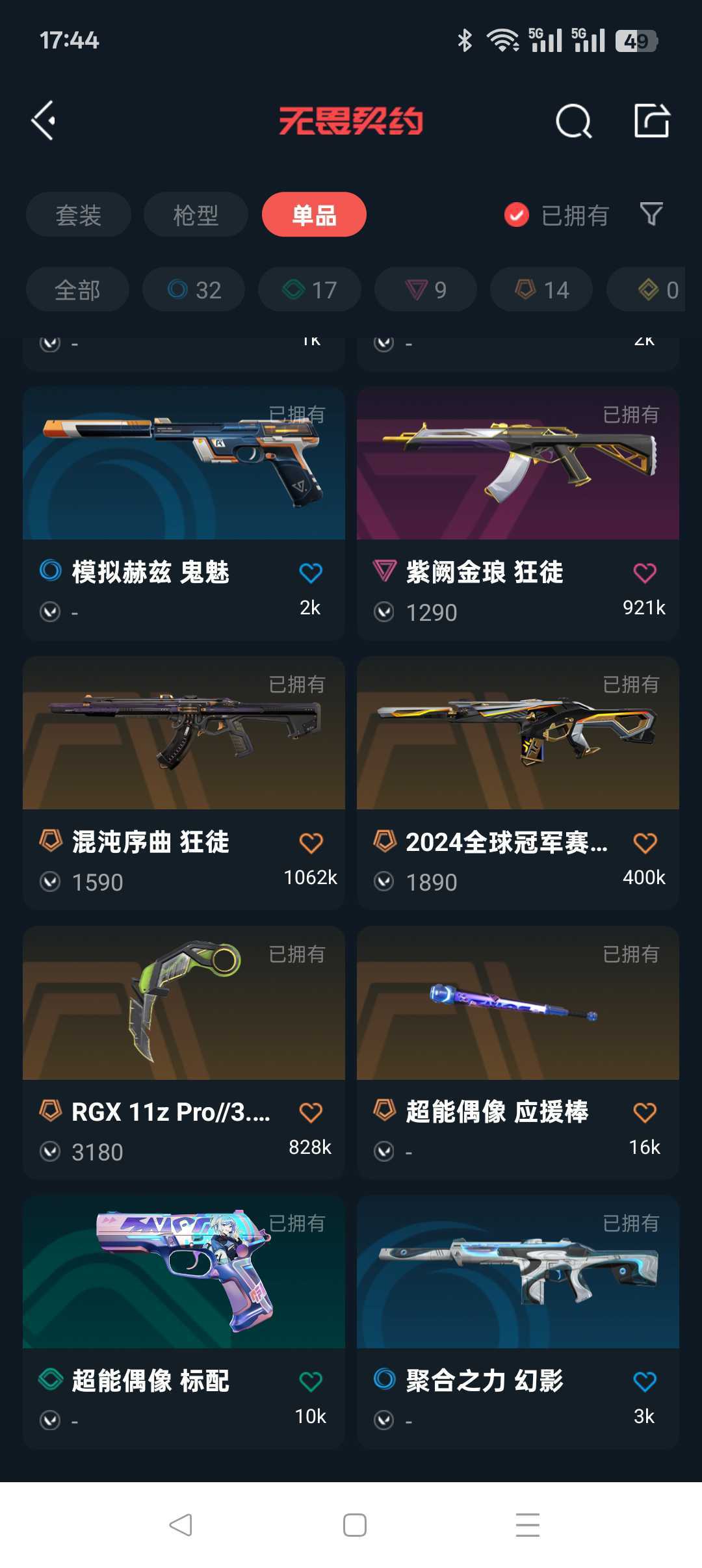Uncheck the 已拥有 owned filter
Image resolution: width=702 pixels, height=1568 pixels.
556,215
